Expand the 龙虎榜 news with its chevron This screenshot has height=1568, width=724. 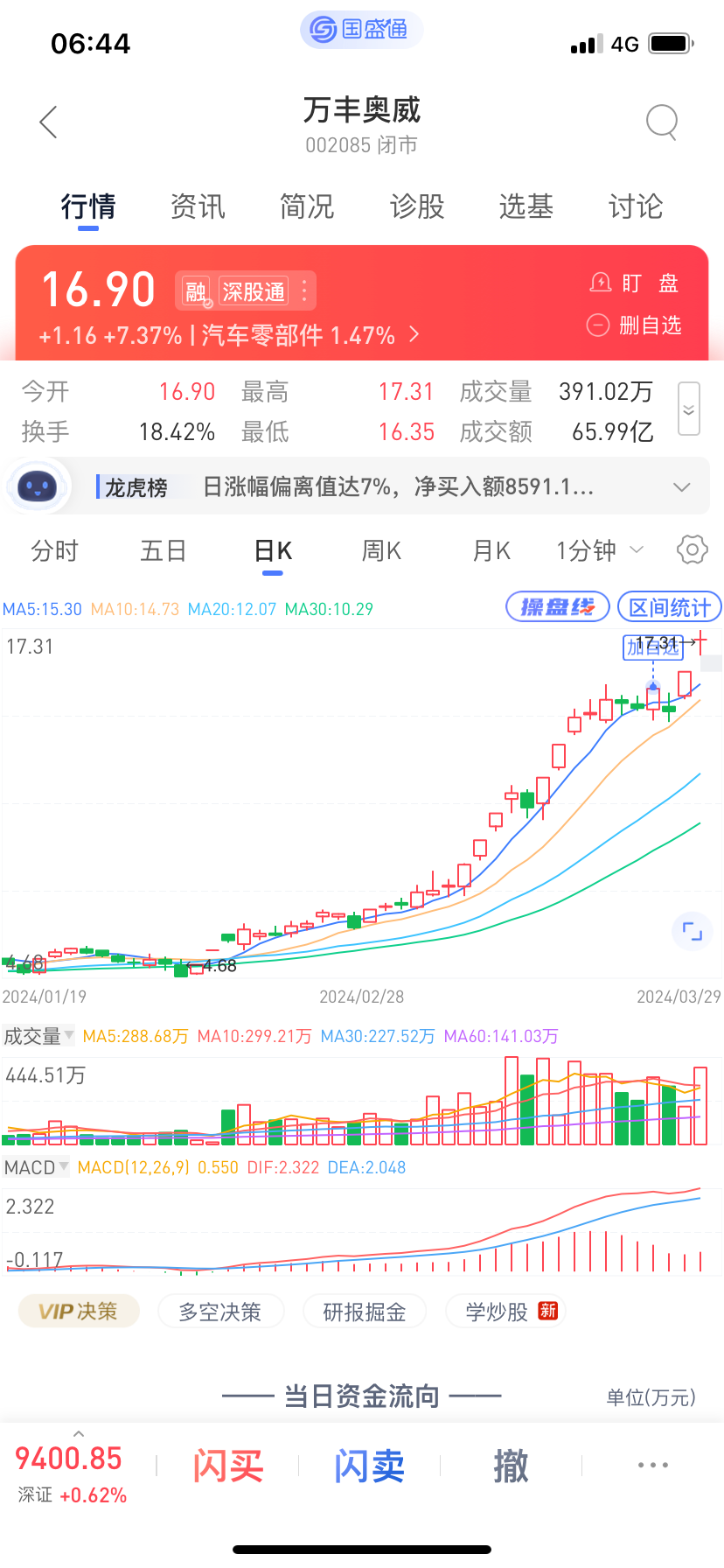[x=681, y=486]
